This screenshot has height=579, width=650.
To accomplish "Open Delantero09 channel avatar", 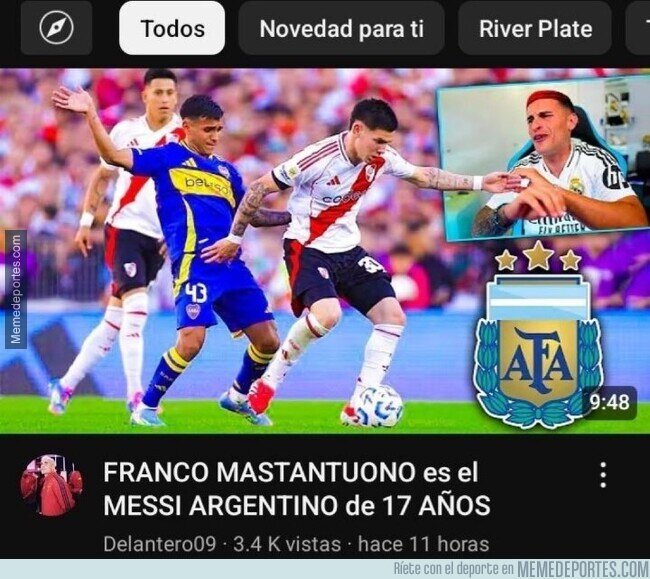I will [x=51, y=486].
